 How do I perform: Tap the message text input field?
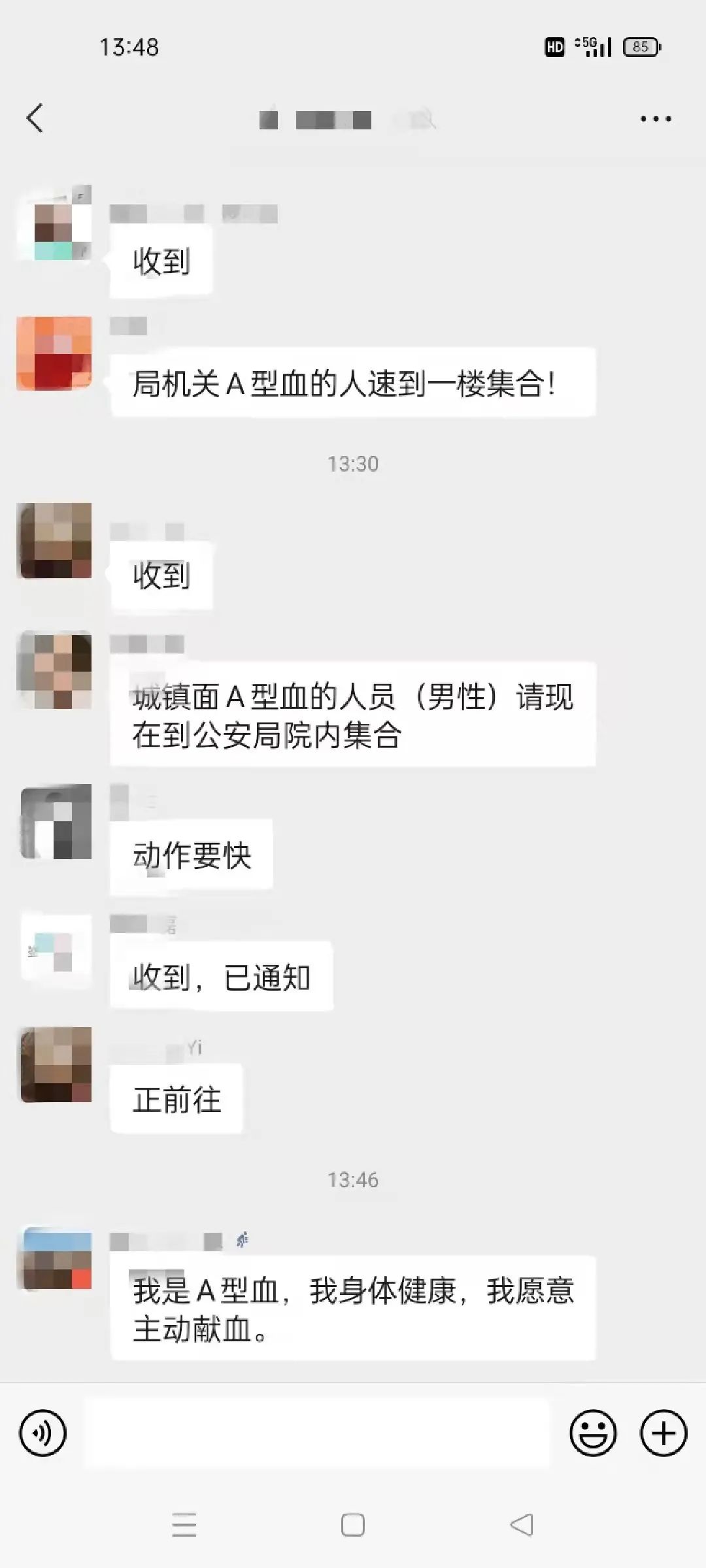pos(318,1433)
